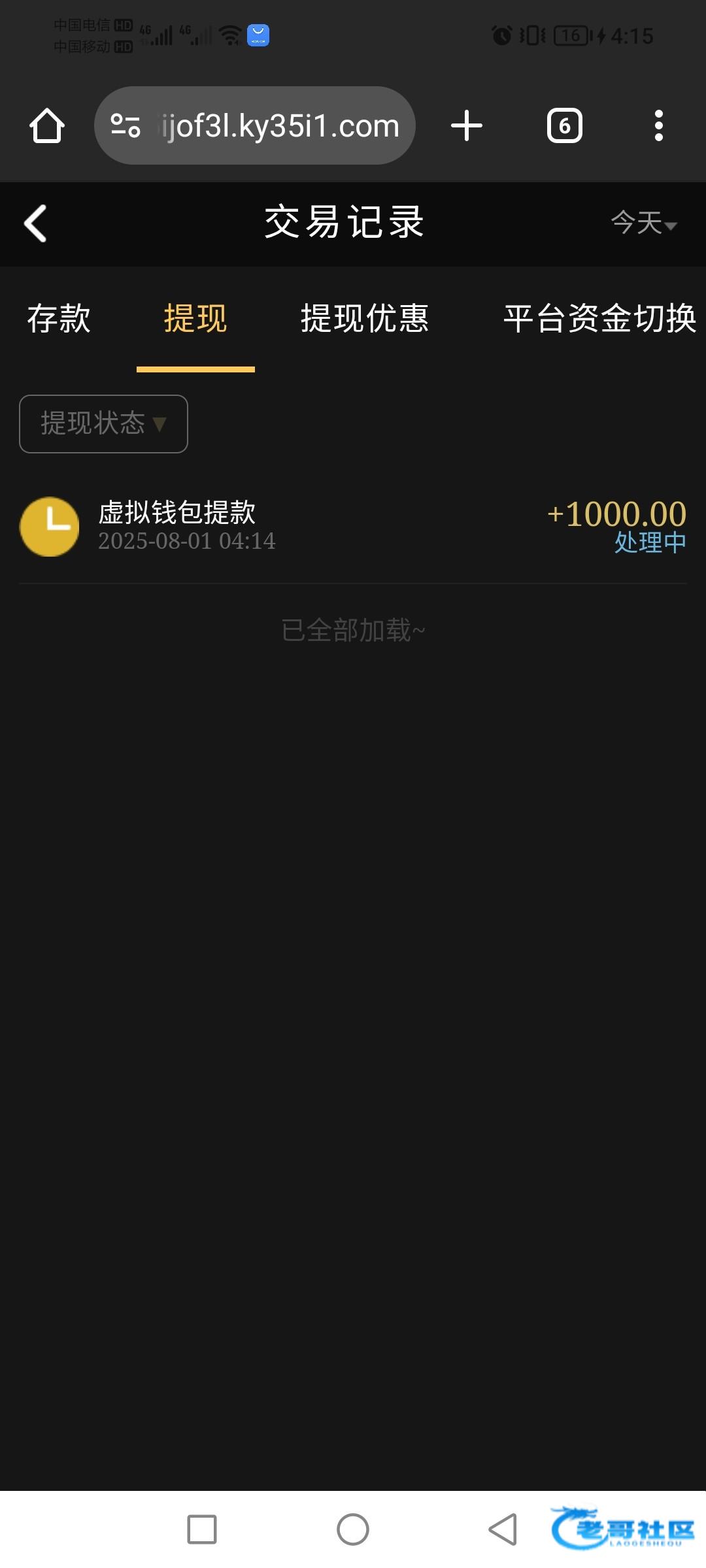Tap the browser home icon
This screenshot has height=1568, width=706.
pyautogui.click(x=47, y=125)
